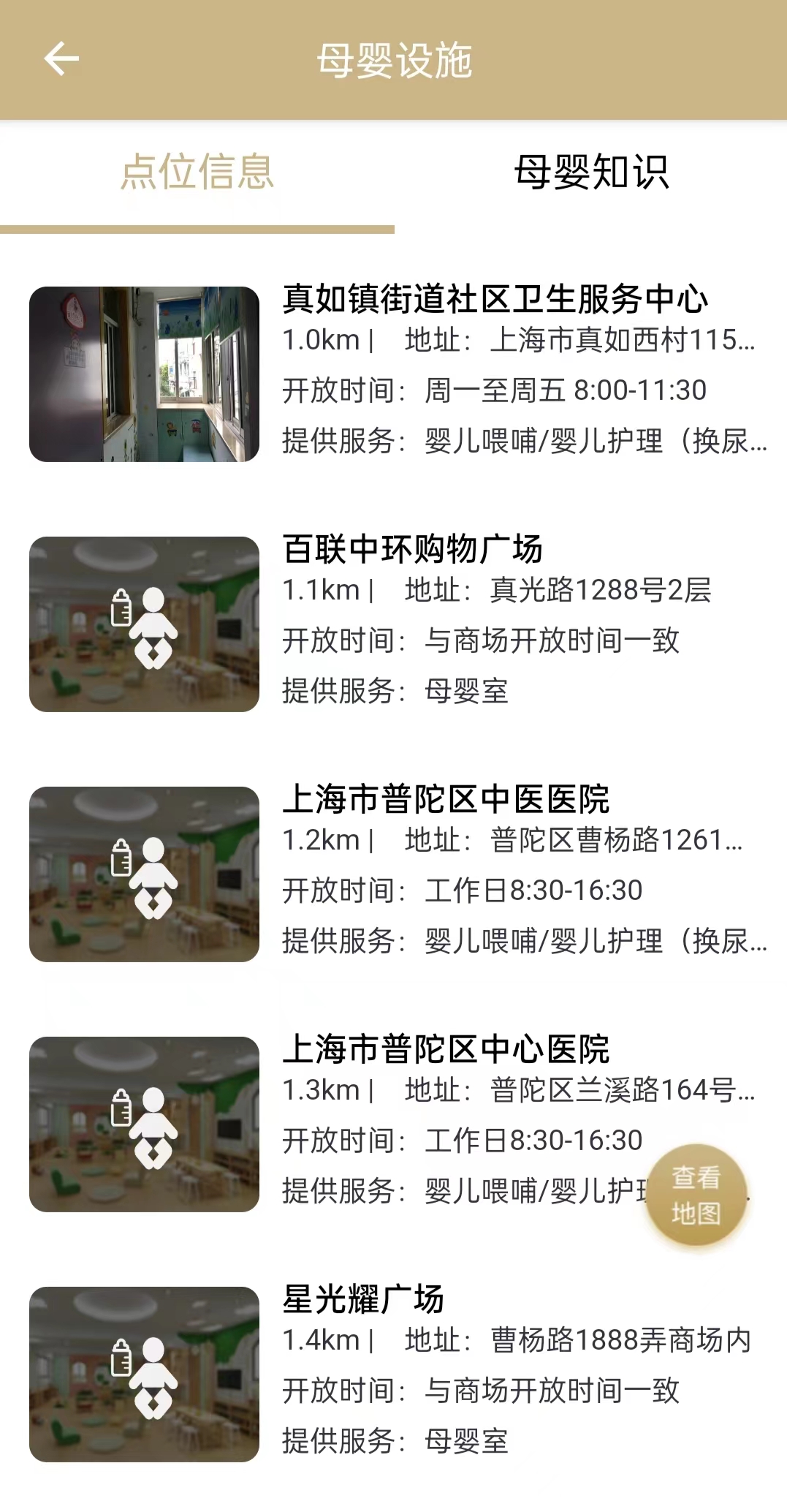Switch to the 母婴知识 tab
Viewport: 787px width, 1512px height.
click(590, 173)
